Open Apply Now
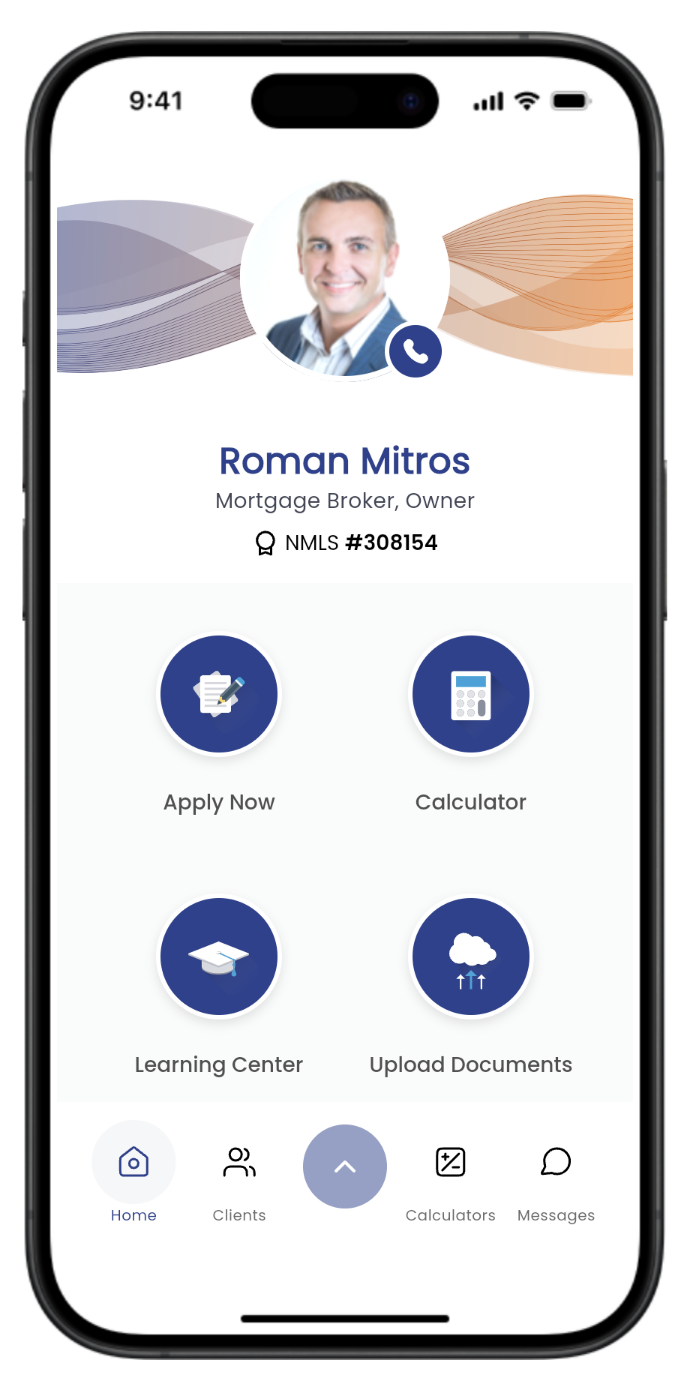This screenshot has height=1386, width=689. pos(219,694)
